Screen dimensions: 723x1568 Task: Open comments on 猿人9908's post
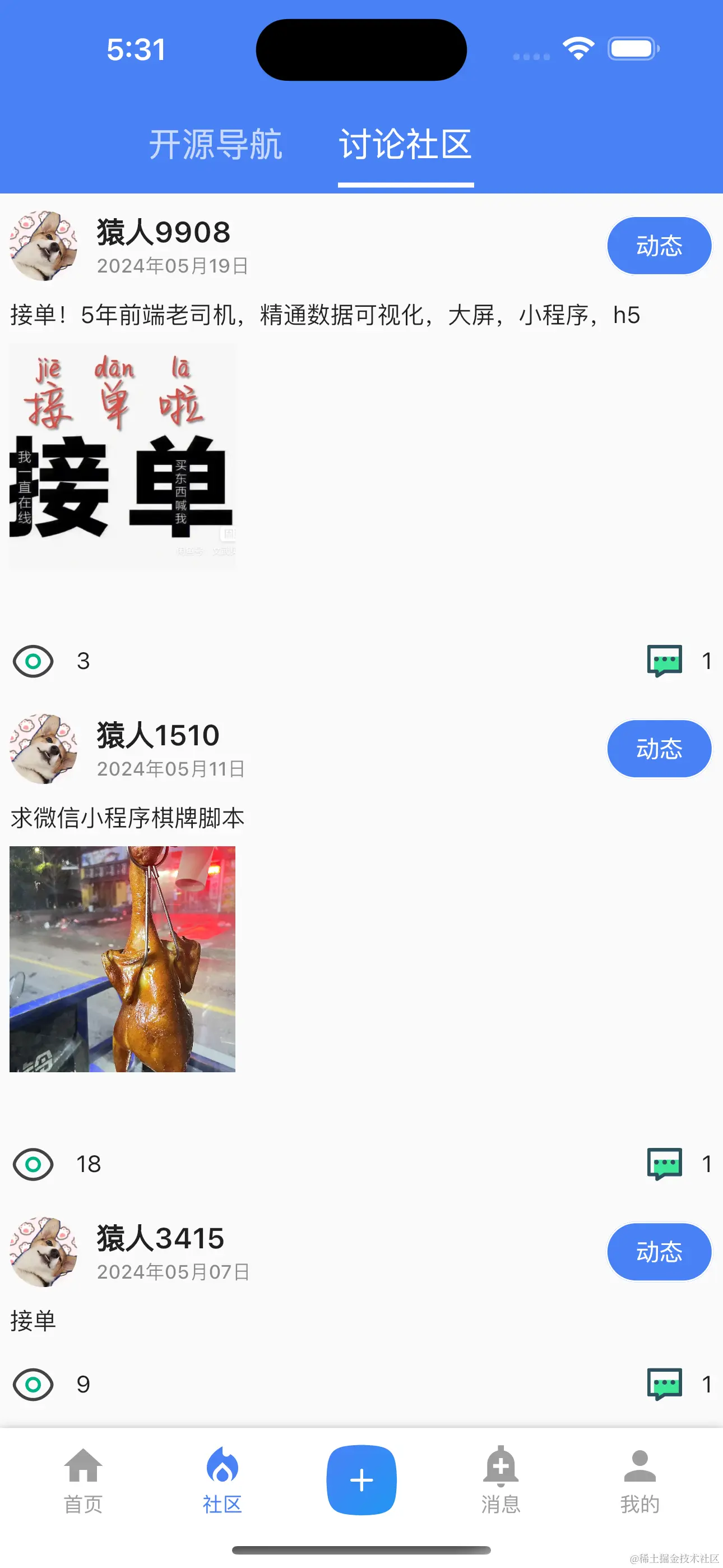click(x=665, y=661)
